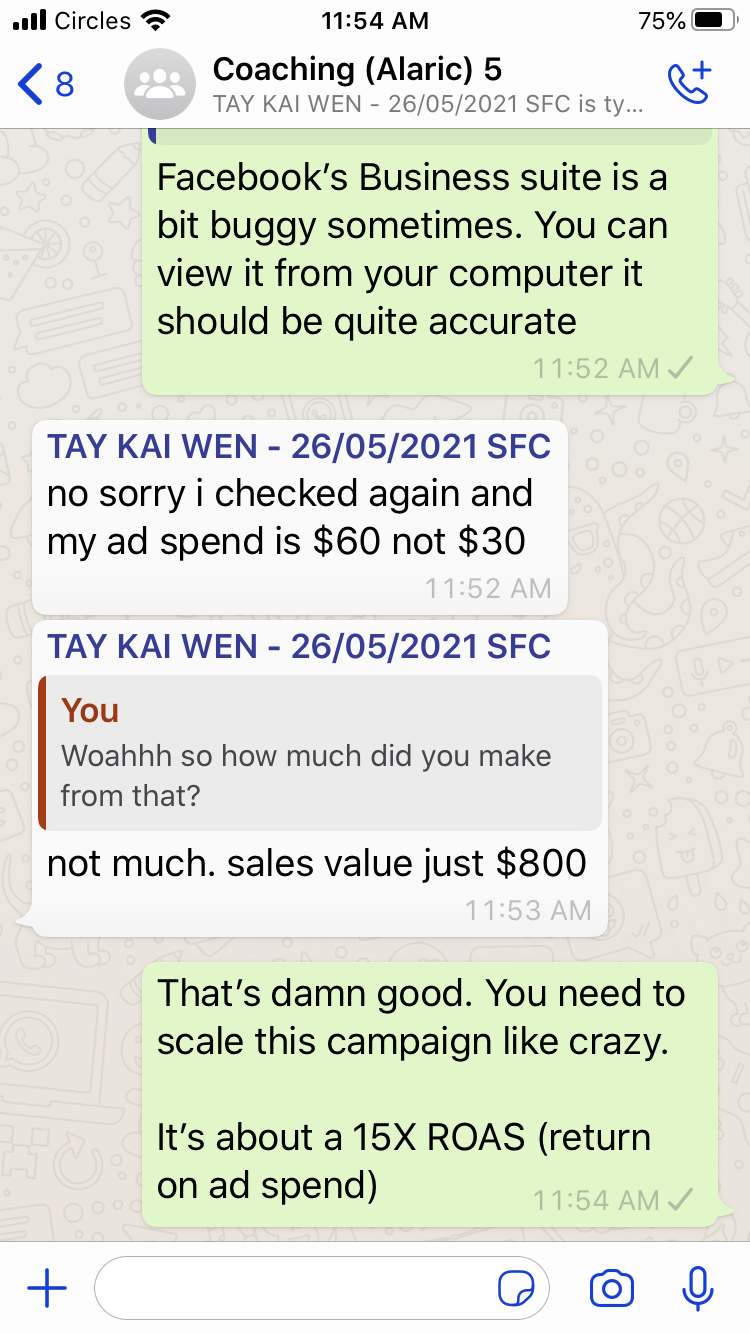
Task: Tap the microphone to record voice message
Action: point(697,1289)
